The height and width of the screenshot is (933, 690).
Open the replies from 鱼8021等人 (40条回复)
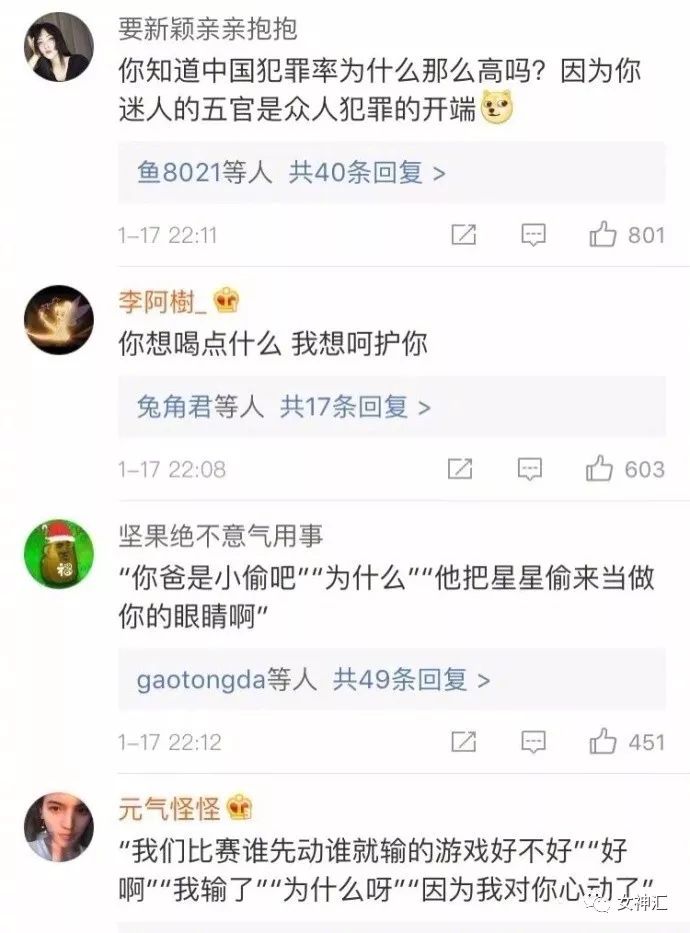click(291, 173)
